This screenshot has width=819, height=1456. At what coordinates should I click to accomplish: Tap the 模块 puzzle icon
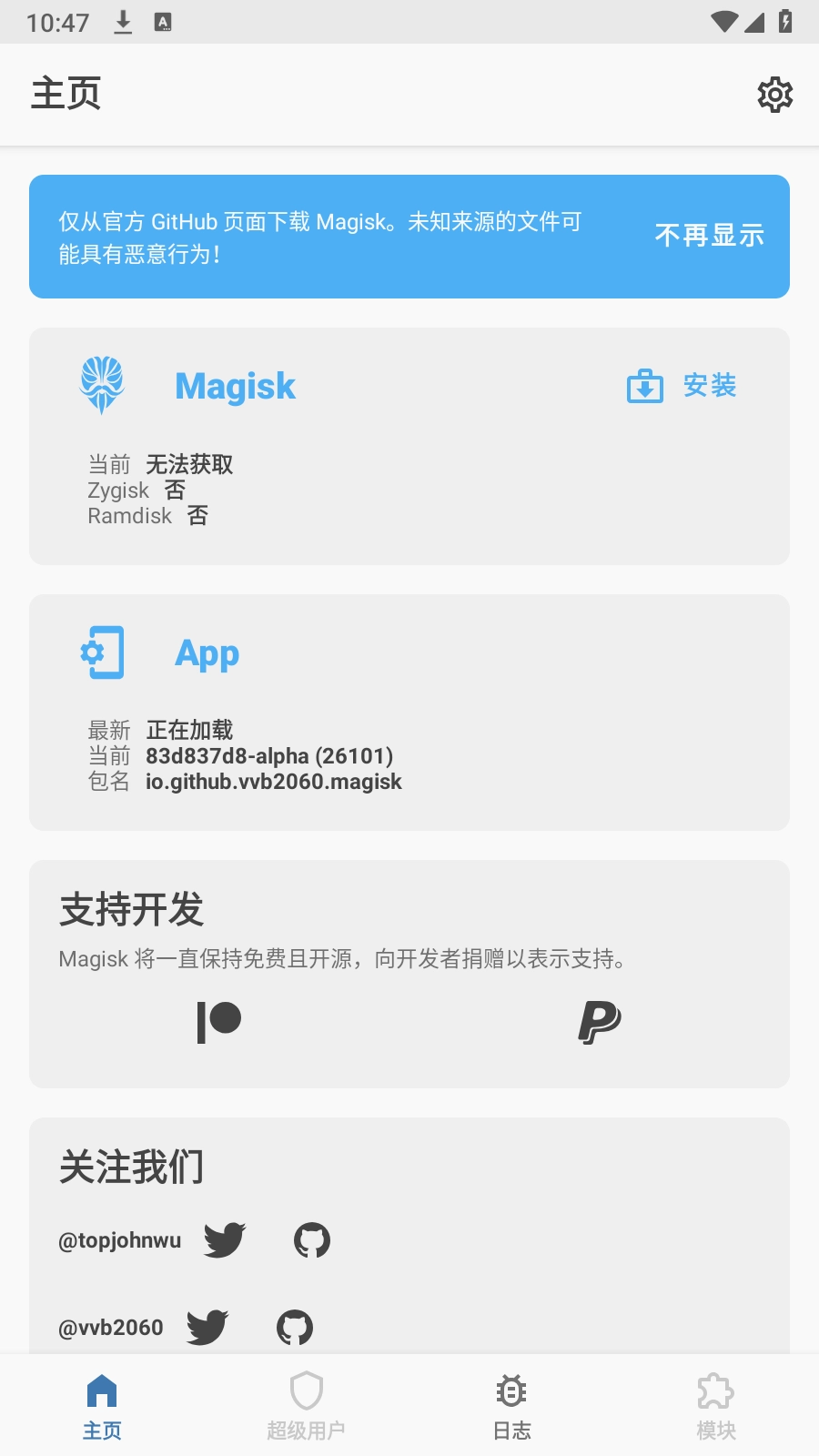[x=716, y=1390]
